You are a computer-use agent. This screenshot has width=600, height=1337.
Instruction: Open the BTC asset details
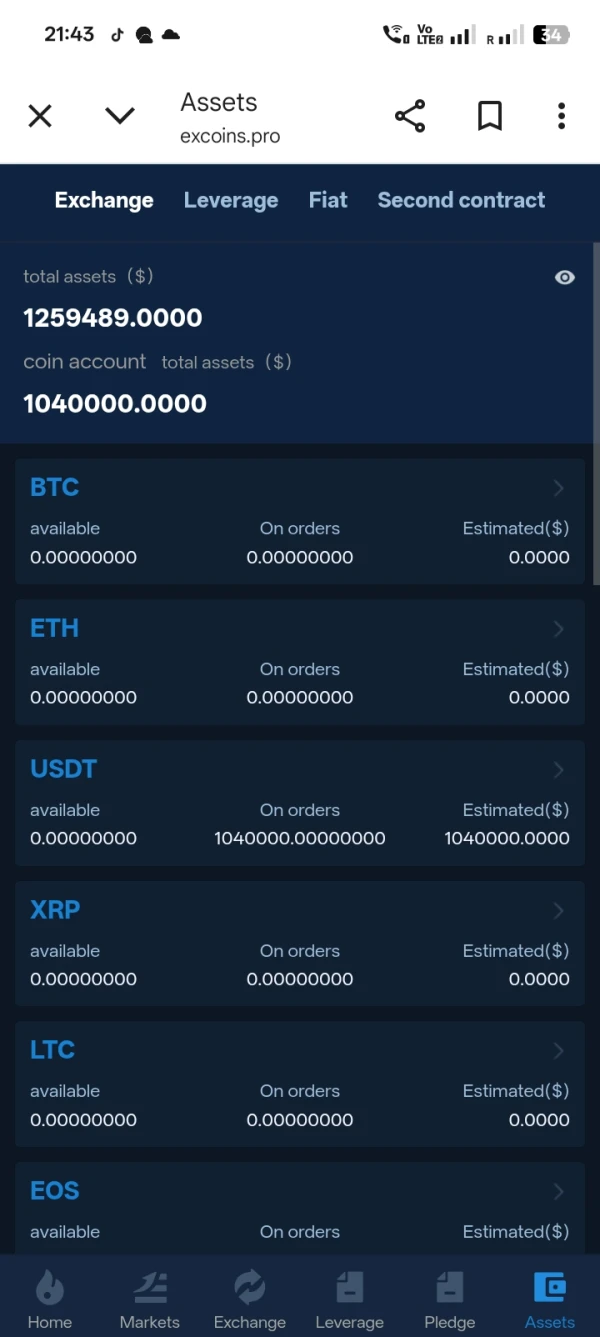(x=299, y=521)
